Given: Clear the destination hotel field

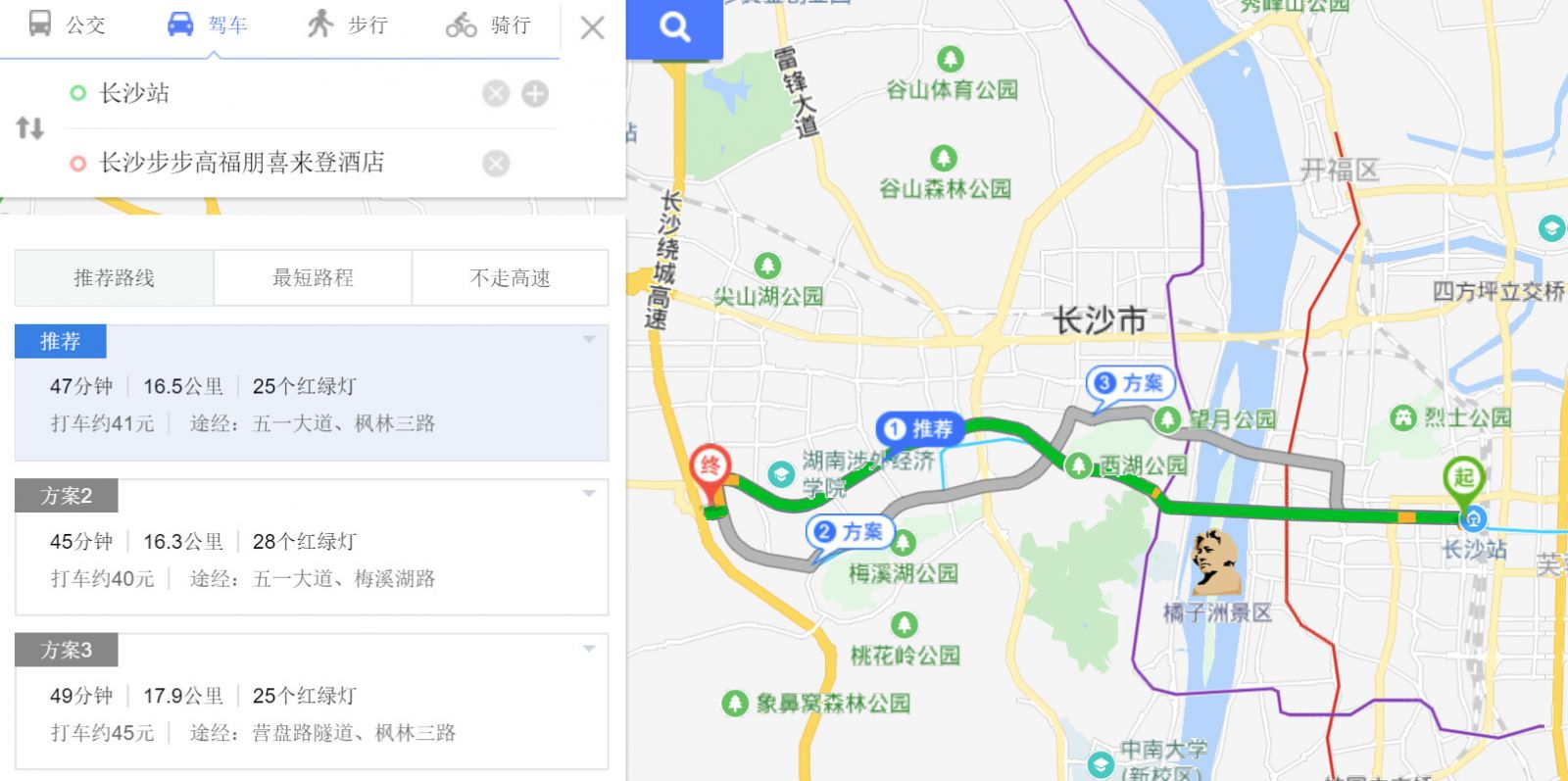Looking at the screenshot, I should click(496, 164).
